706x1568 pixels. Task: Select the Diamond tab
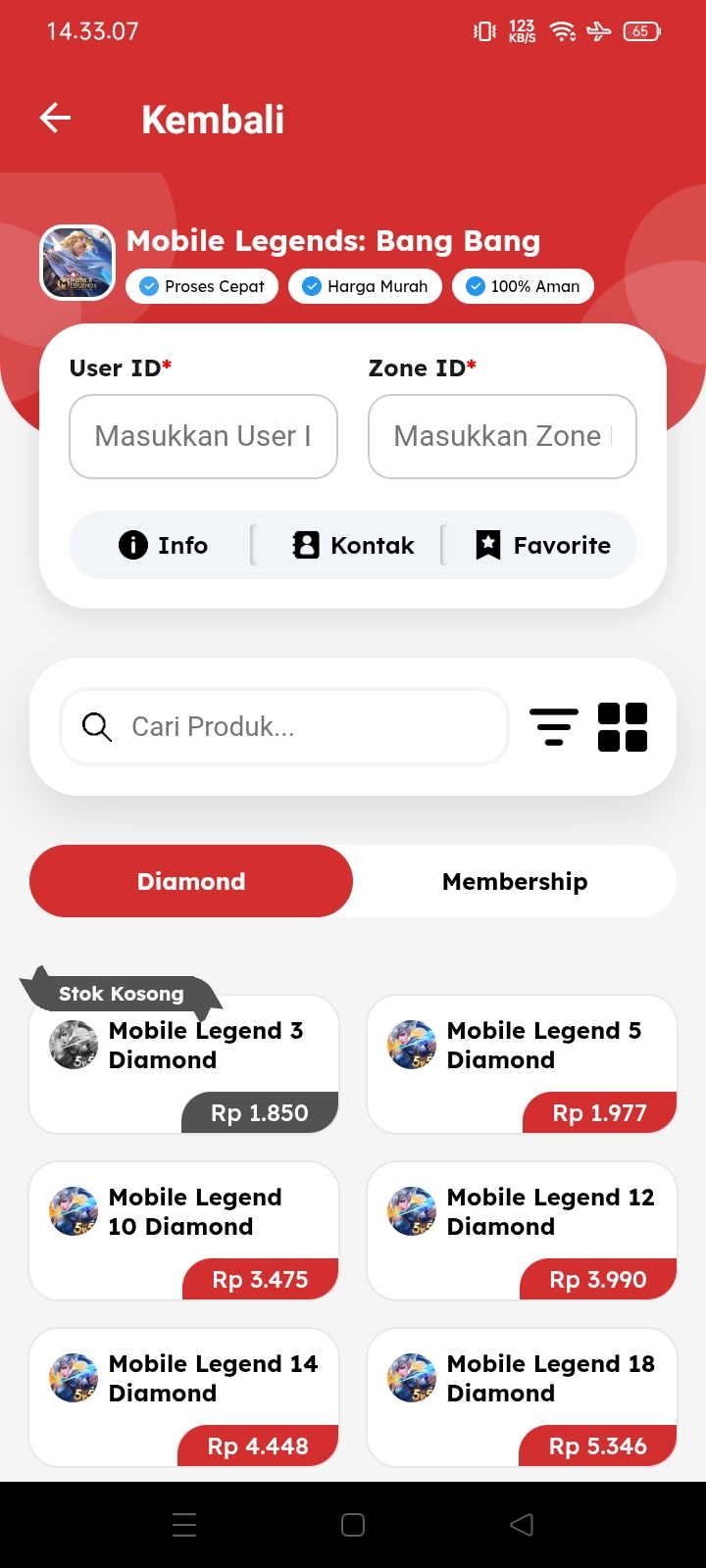click(191, 881)
